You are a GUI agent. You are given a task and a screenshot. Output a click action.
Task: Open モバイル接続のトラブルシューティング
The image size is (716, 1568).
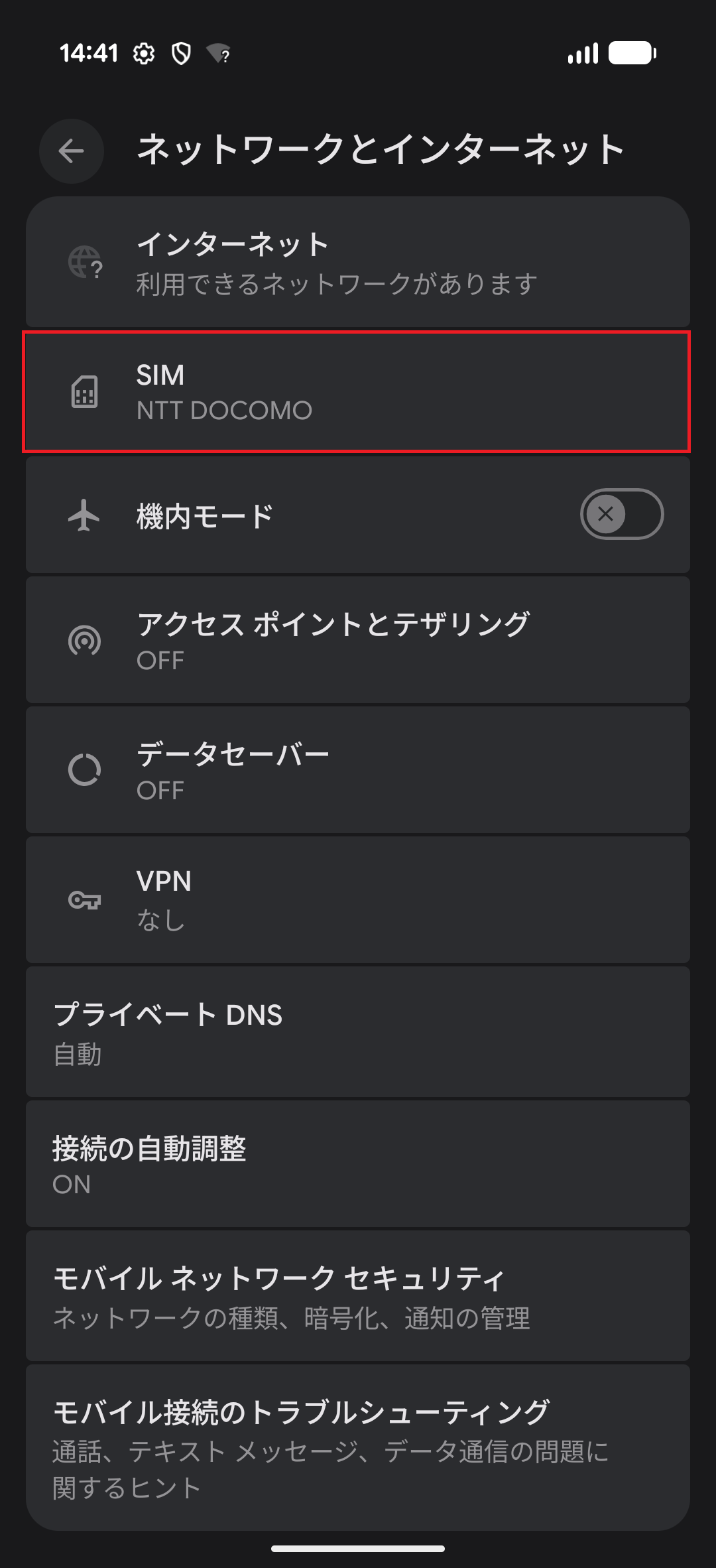click(x=358, y=1446)
